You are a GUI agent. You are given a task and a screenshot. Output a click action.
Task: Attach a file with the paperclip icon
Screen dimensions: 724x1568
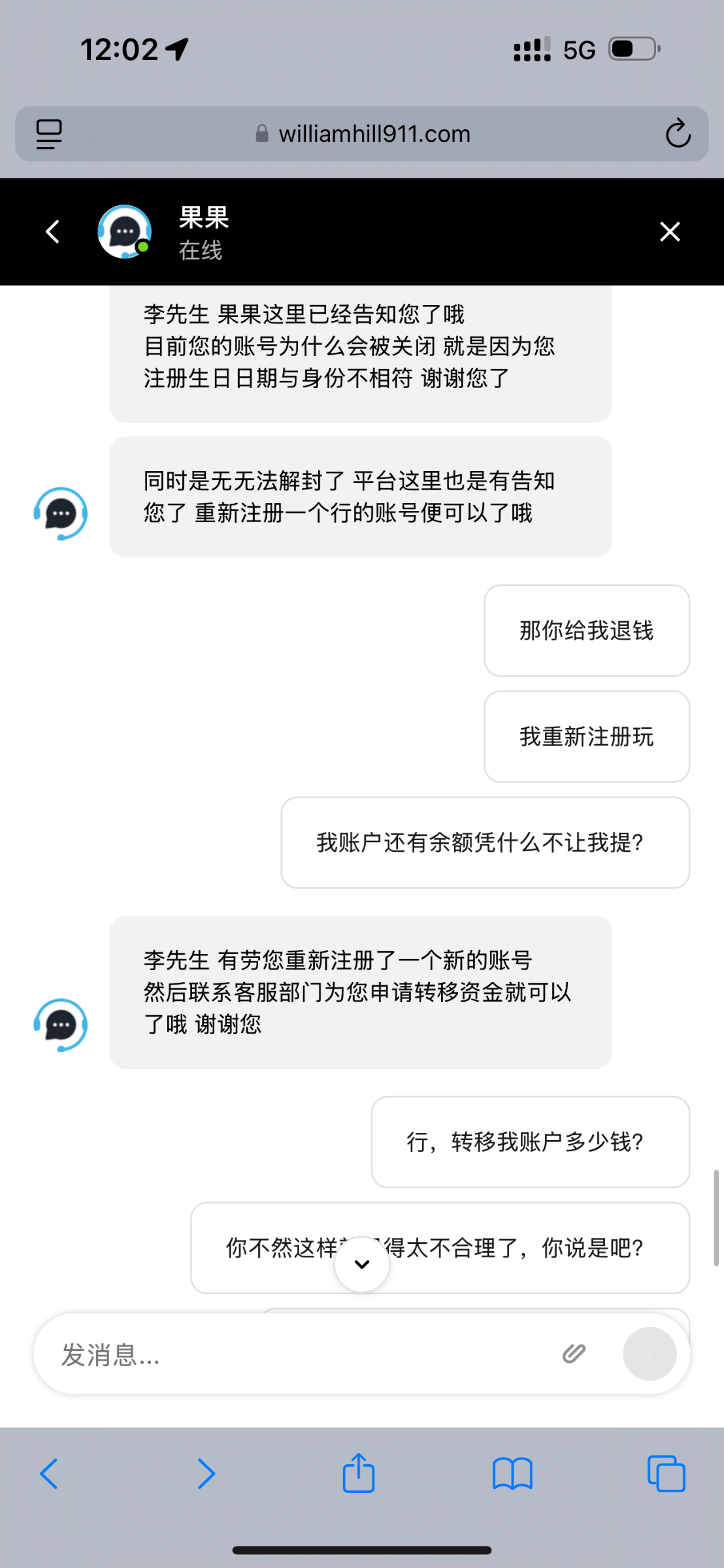point(574,1354)
